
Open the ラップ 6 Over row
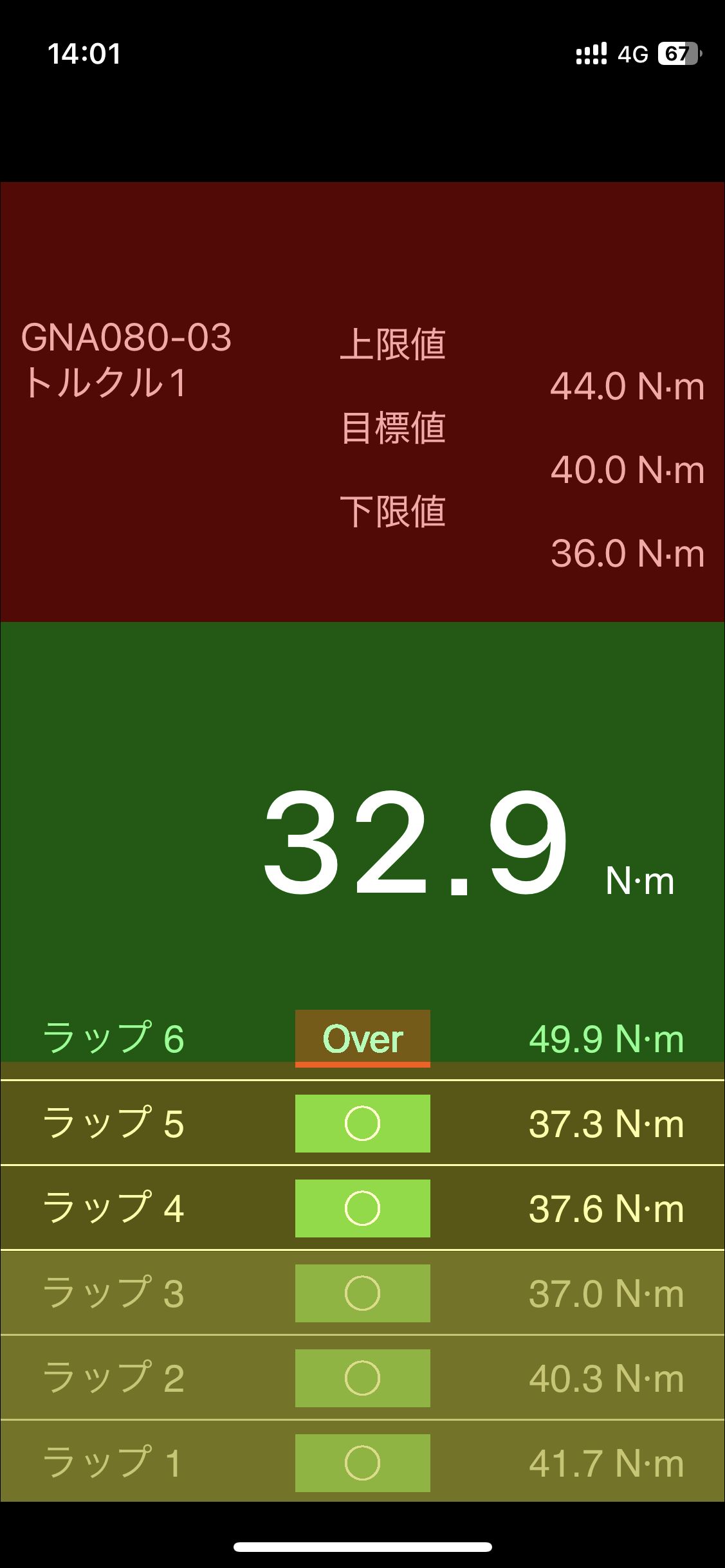(362, 1038)
